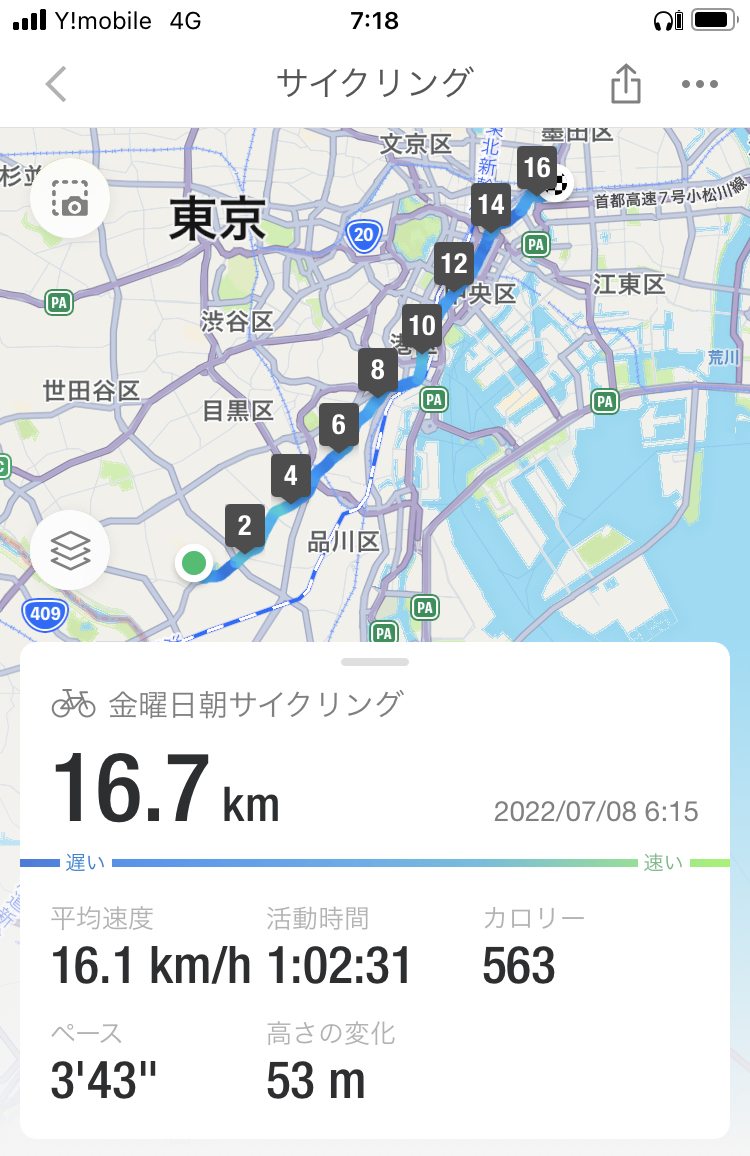Open the map layers selector
The height and width of the screenshot is (1156, 750).
tap(70, 550)
